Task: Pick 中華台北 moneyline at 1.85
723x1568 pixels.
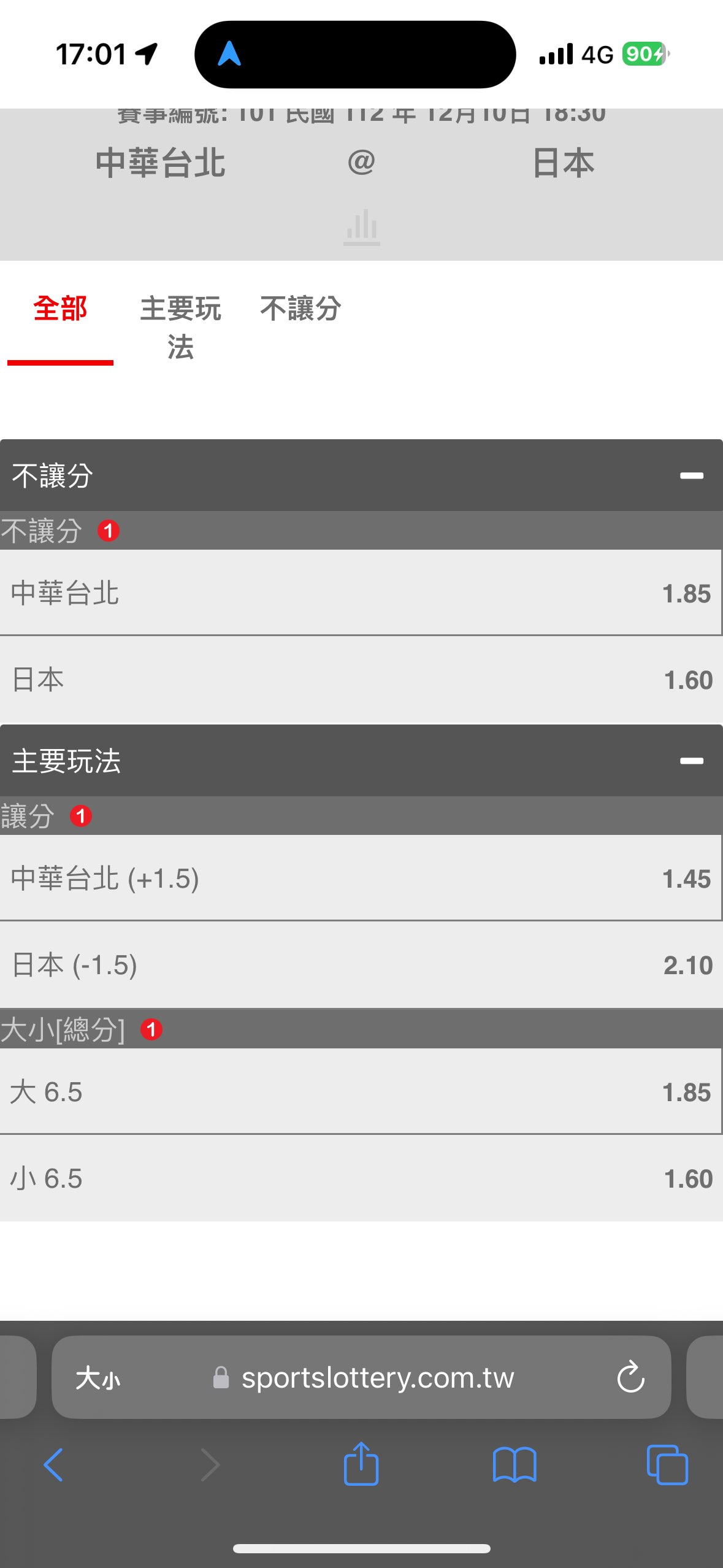Action: tap(361, 593)
